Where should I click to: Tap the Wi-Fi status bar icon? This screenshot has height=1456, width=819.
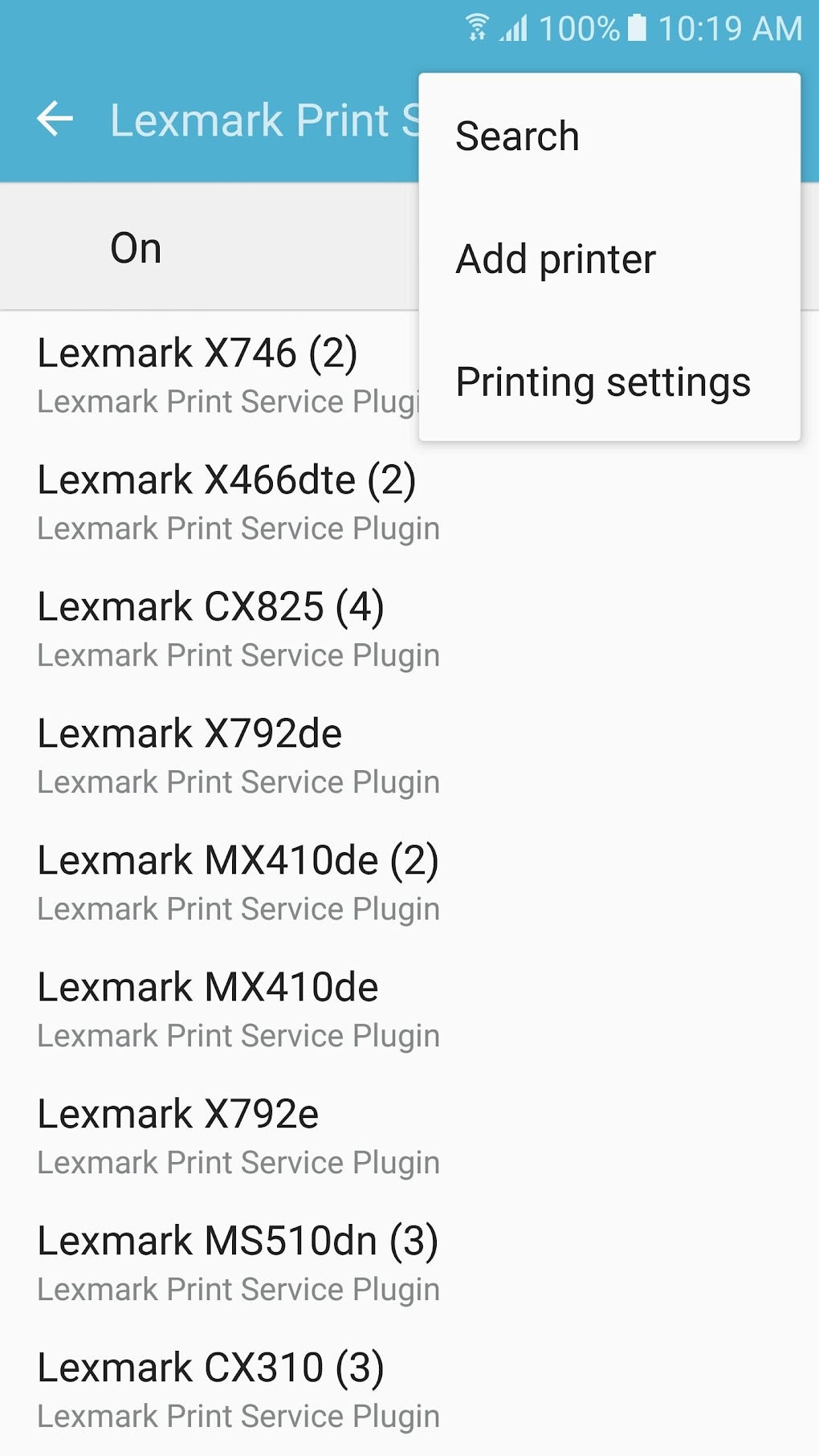point(479,27)
